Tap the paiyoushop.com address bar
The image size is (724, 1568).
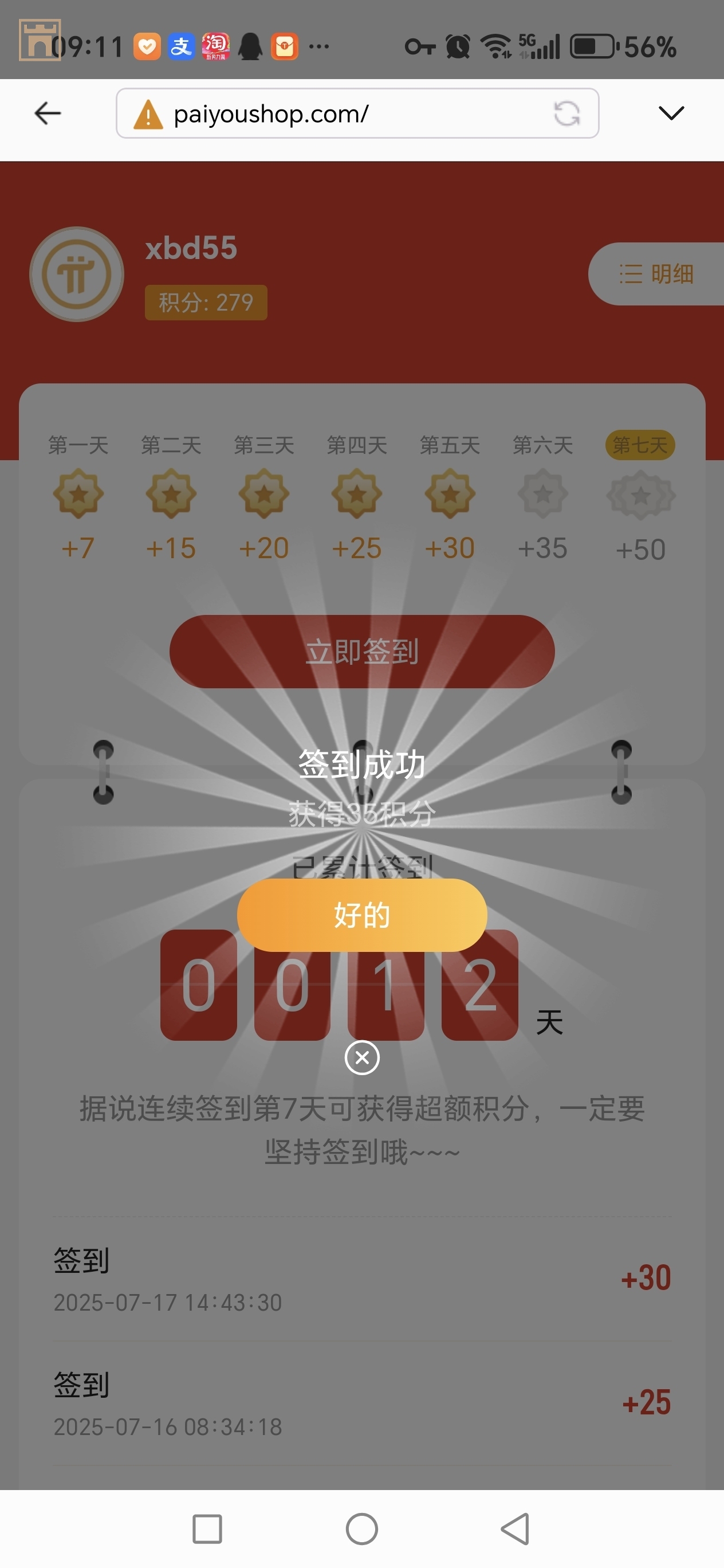pyautogui.click(x=341, y=114)
